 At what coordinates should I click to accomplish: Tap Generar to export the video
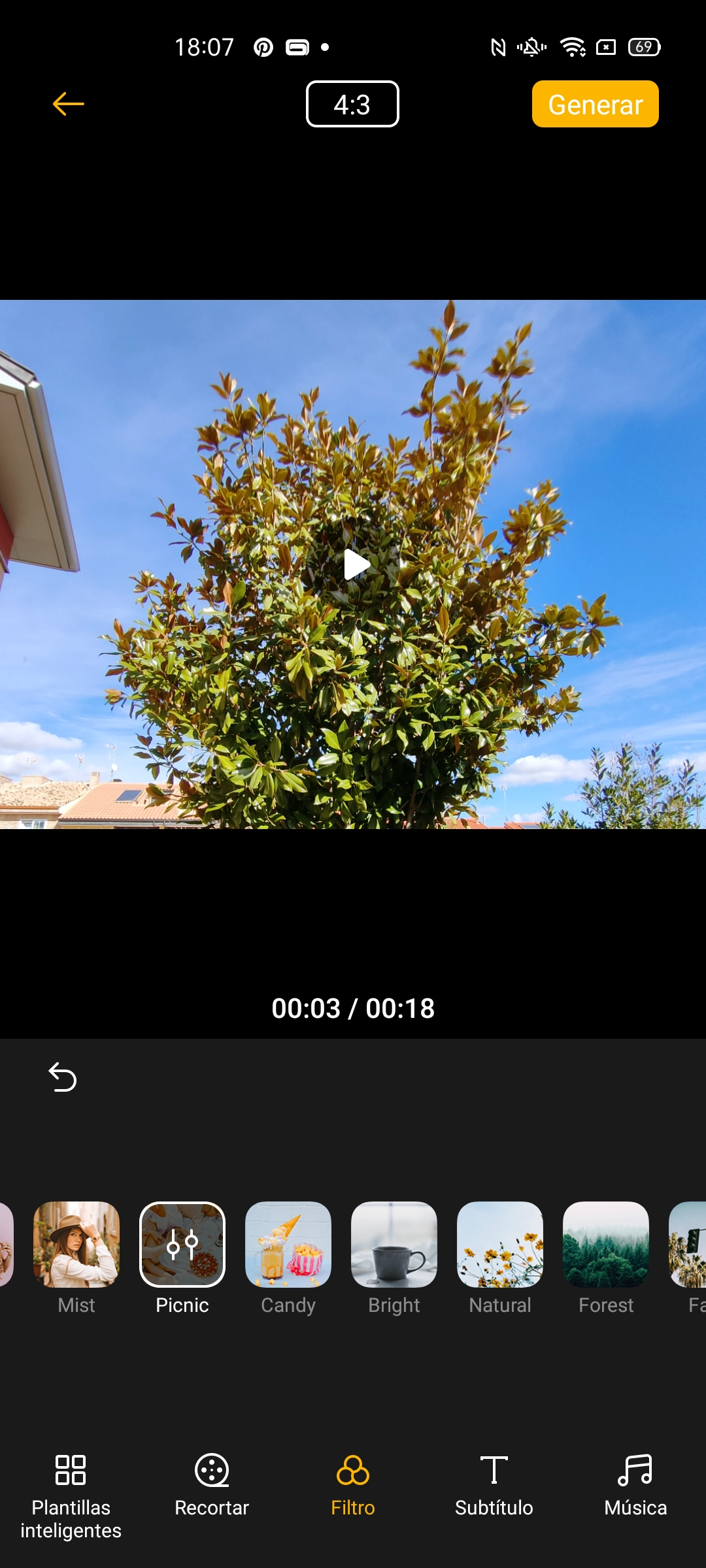coord(596,104)
